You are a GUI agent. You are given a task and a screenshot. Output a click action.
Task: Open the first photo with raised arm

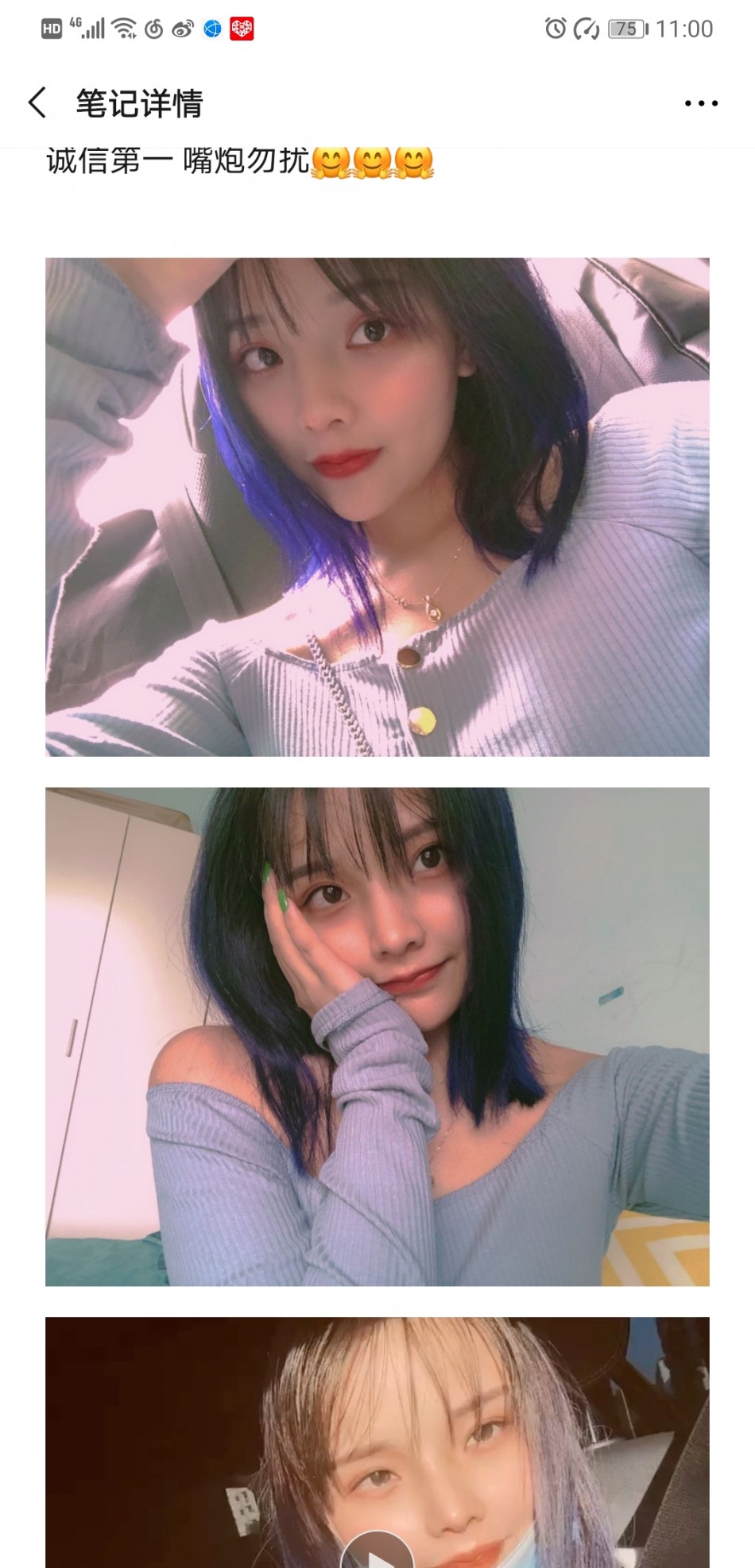(377, 507)
